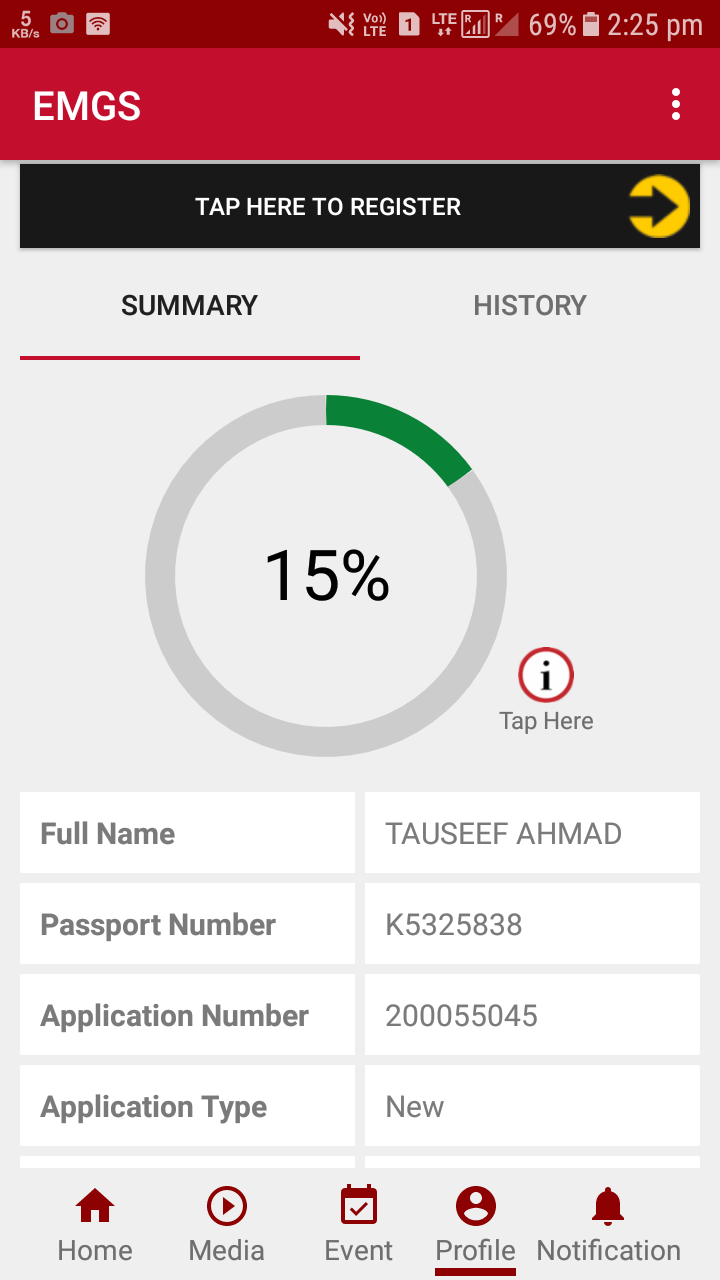Switch to the Event tab
Viewport: 720px width, 1280px height.
(359, 1225)
